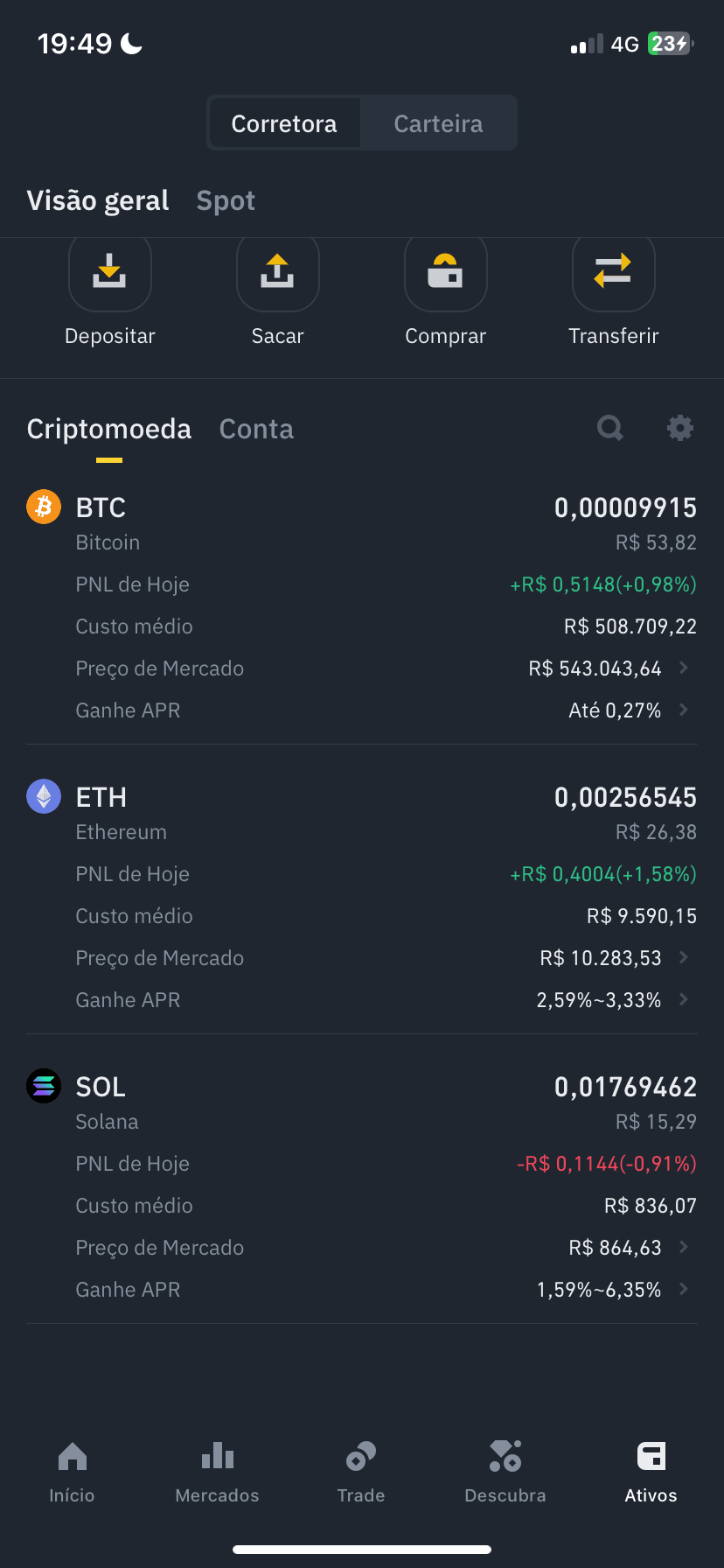Viewport: 724px width, 1568px height.
Task: Switch to the Carteira segment
Action: coord(438,123)
